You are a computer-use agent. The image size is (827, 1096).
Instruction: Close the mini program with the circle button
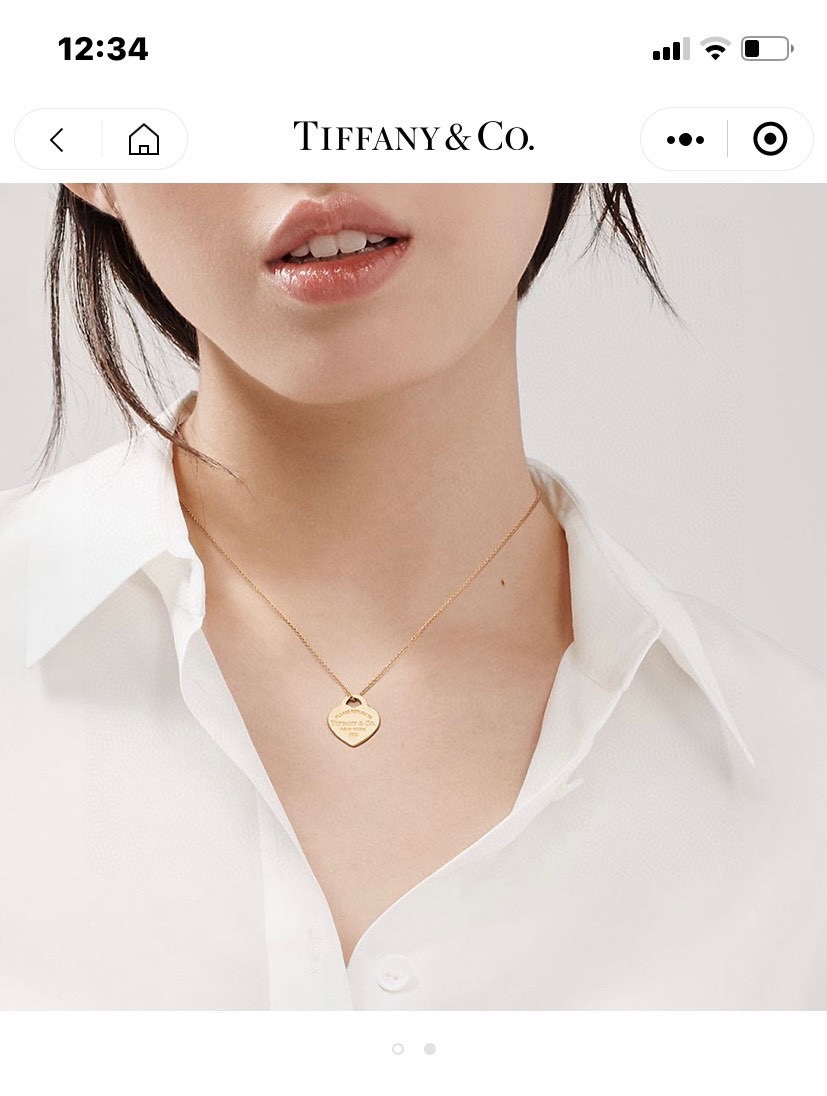tap(769, 140)
